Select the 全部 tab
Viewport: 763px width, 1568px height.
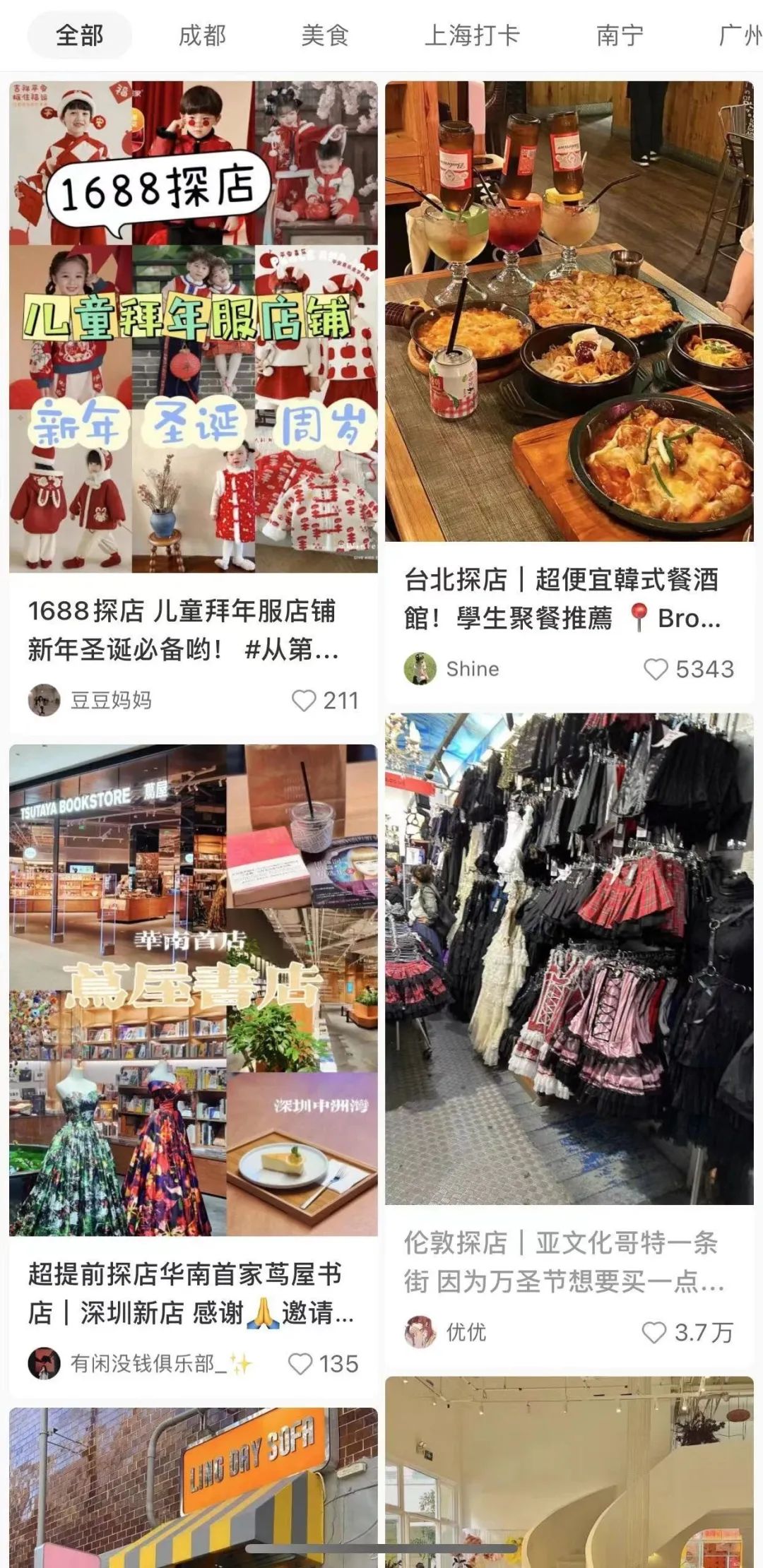[x=79, y=35]
